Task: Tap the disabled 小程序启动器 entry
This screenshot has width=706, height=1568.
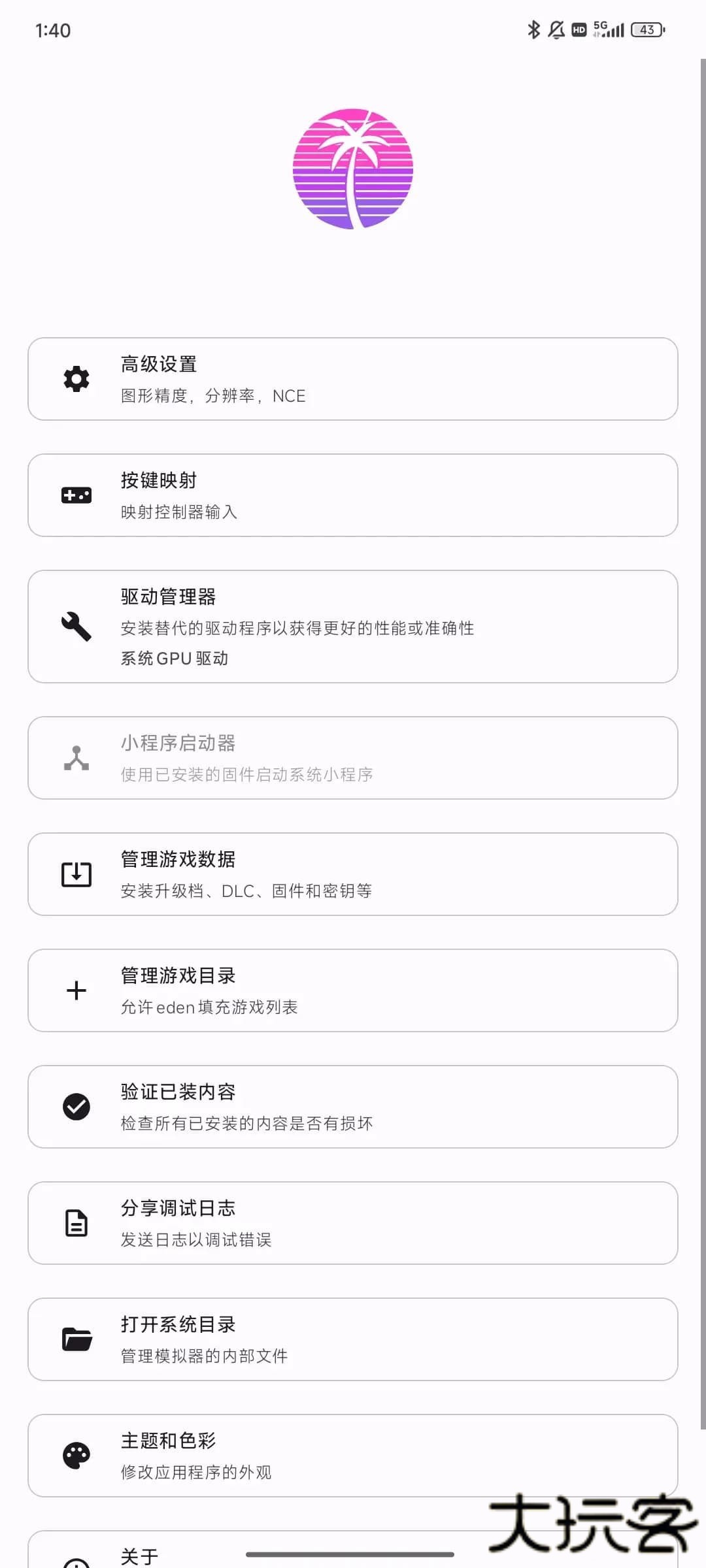Action: 353,758
